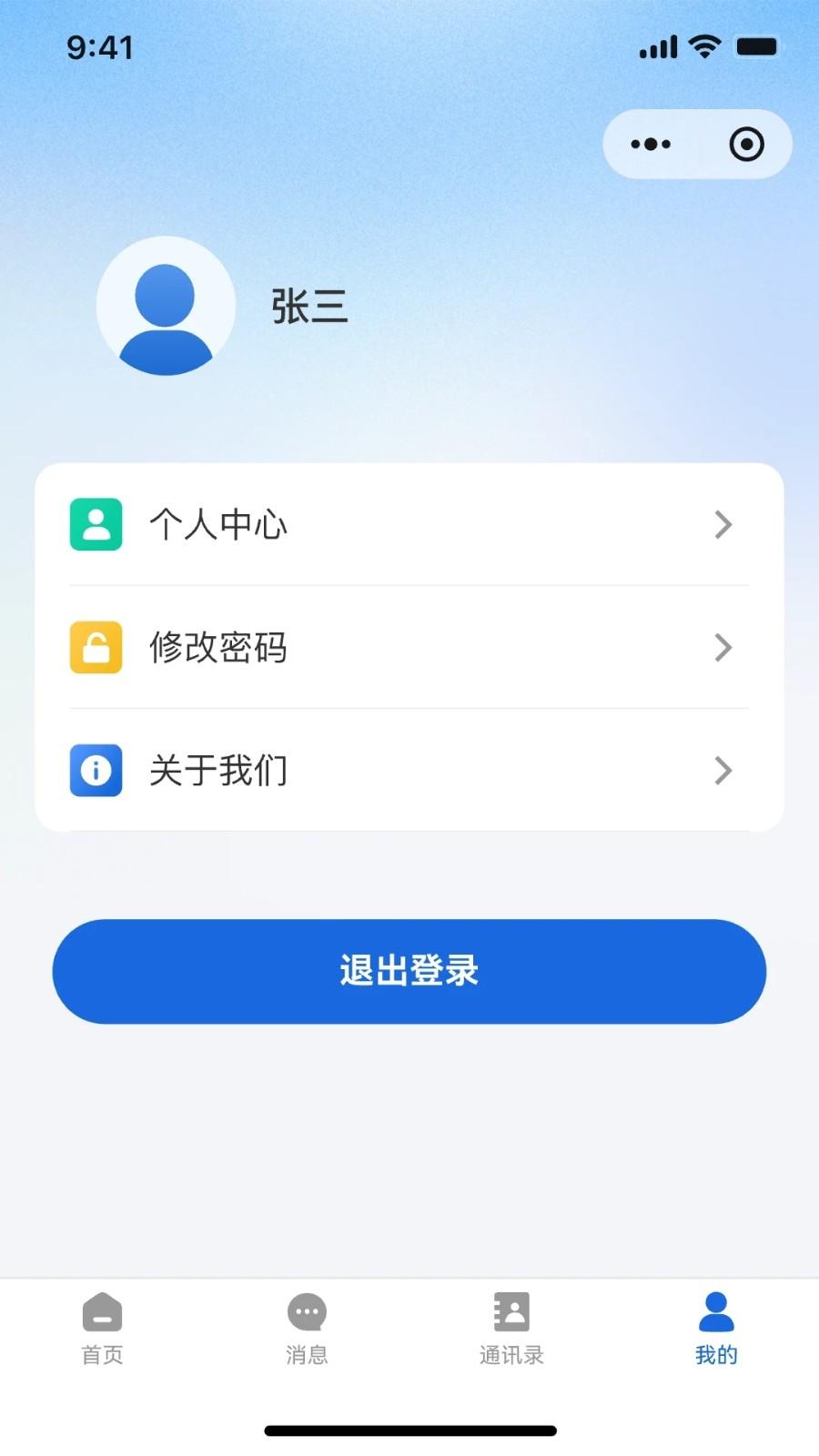Tap the home indicator bar at bottom
This screenshot has width=819, height=1456.
click(409, 1430)
